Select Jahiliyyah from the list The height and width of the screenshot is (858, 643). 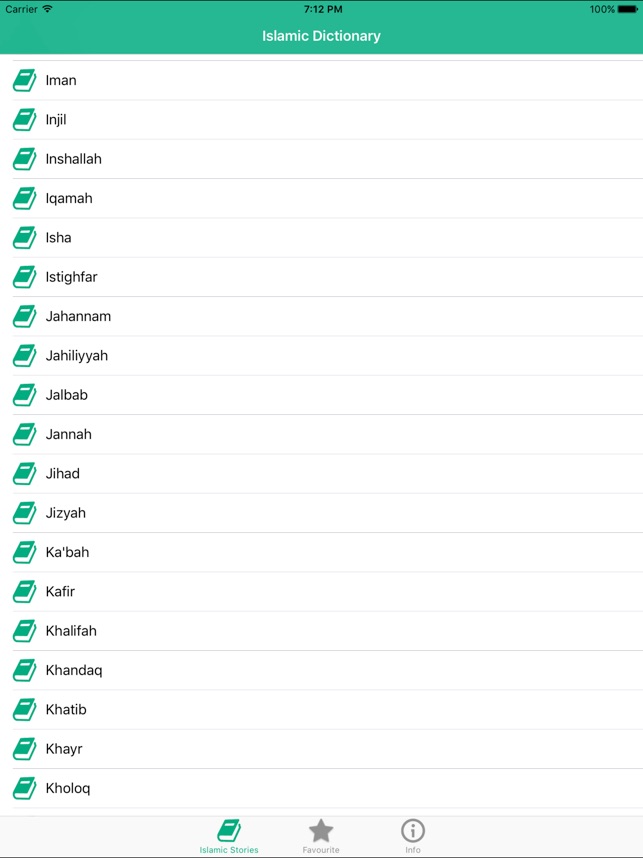pos(76,356)
